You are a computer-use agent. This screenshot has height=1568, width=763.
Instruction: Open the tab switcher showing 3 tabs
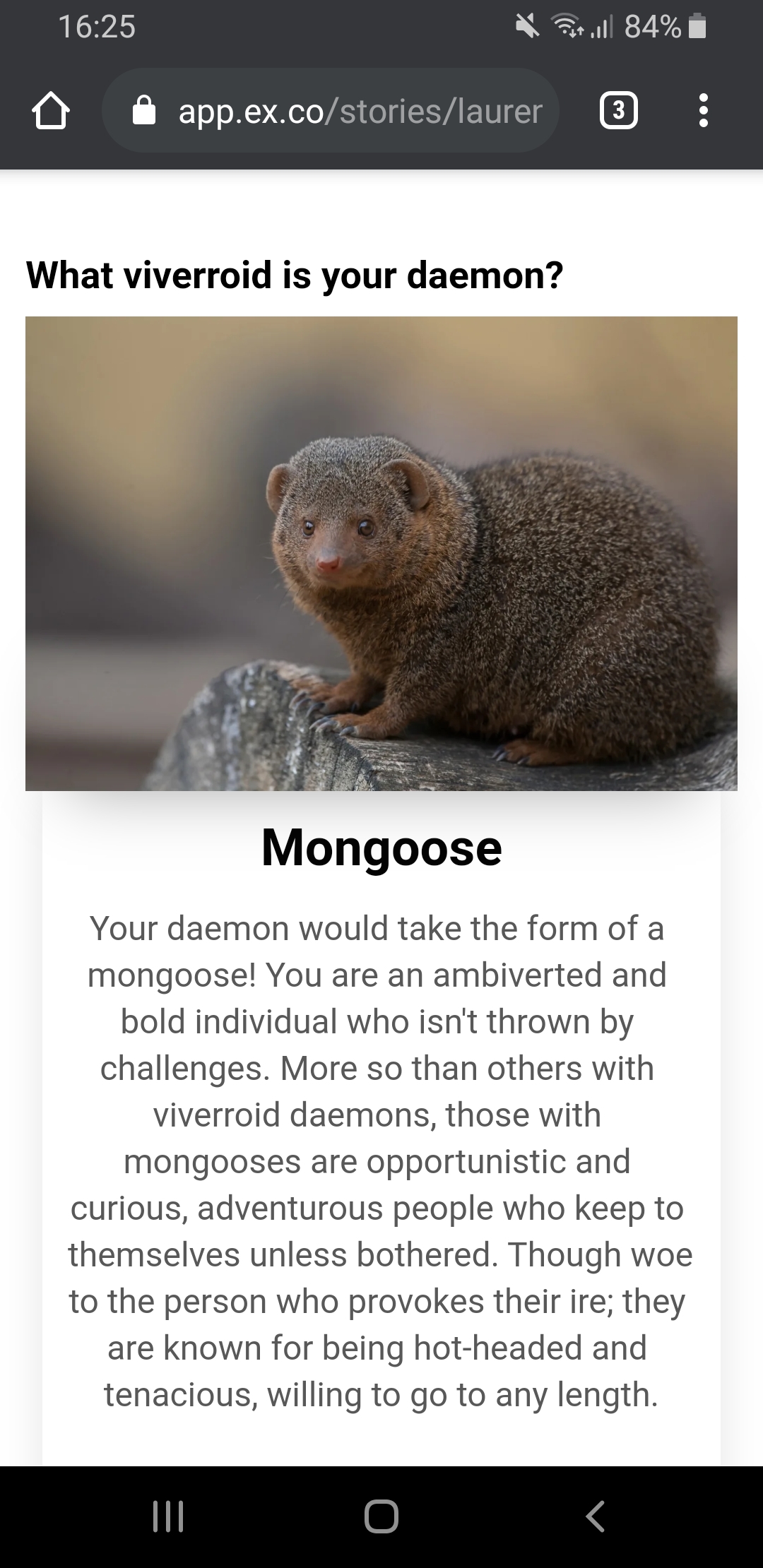pos(618,111)
